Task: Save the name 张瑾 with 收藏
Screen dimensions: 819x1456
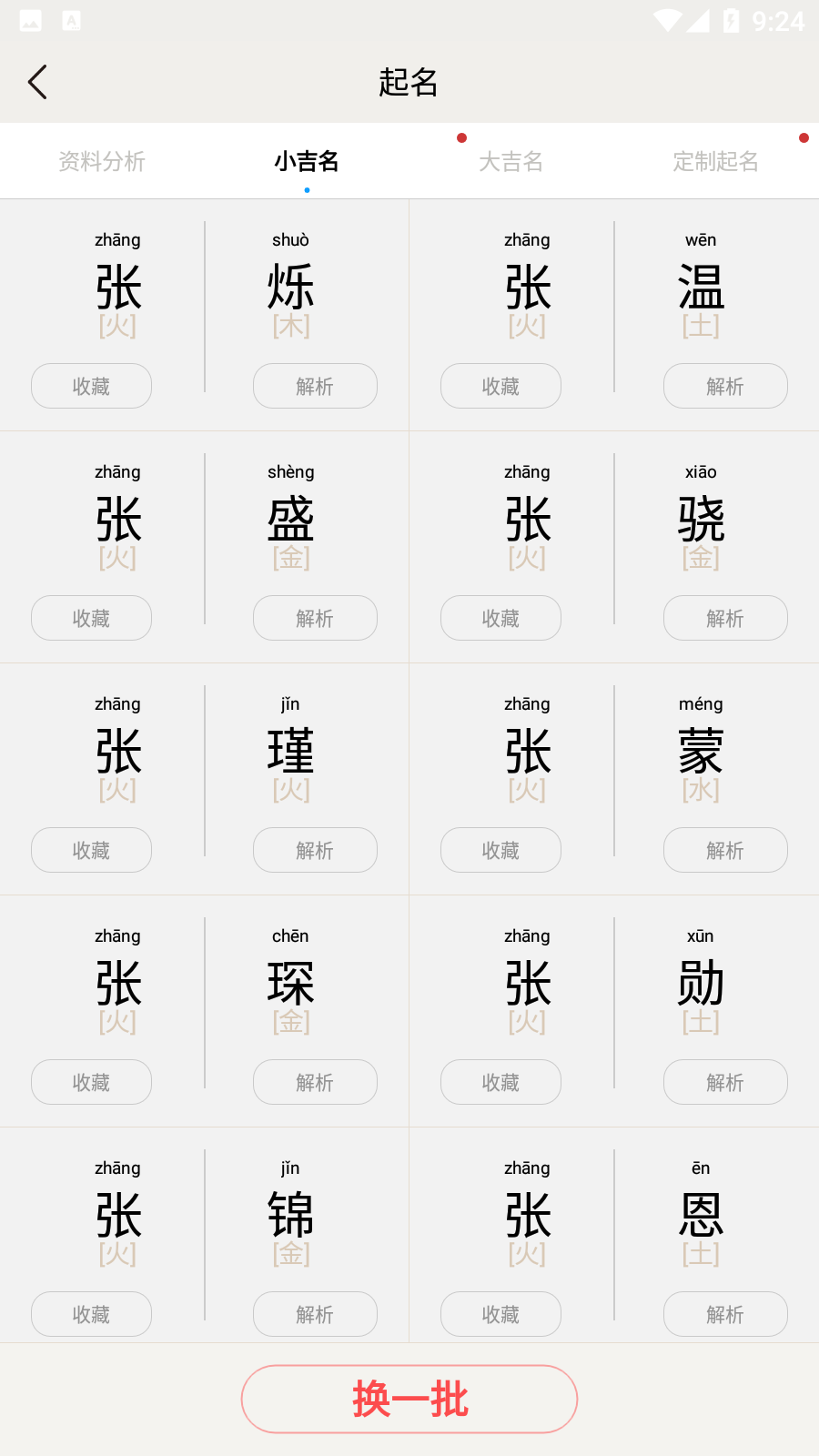Action: [91, 850]
